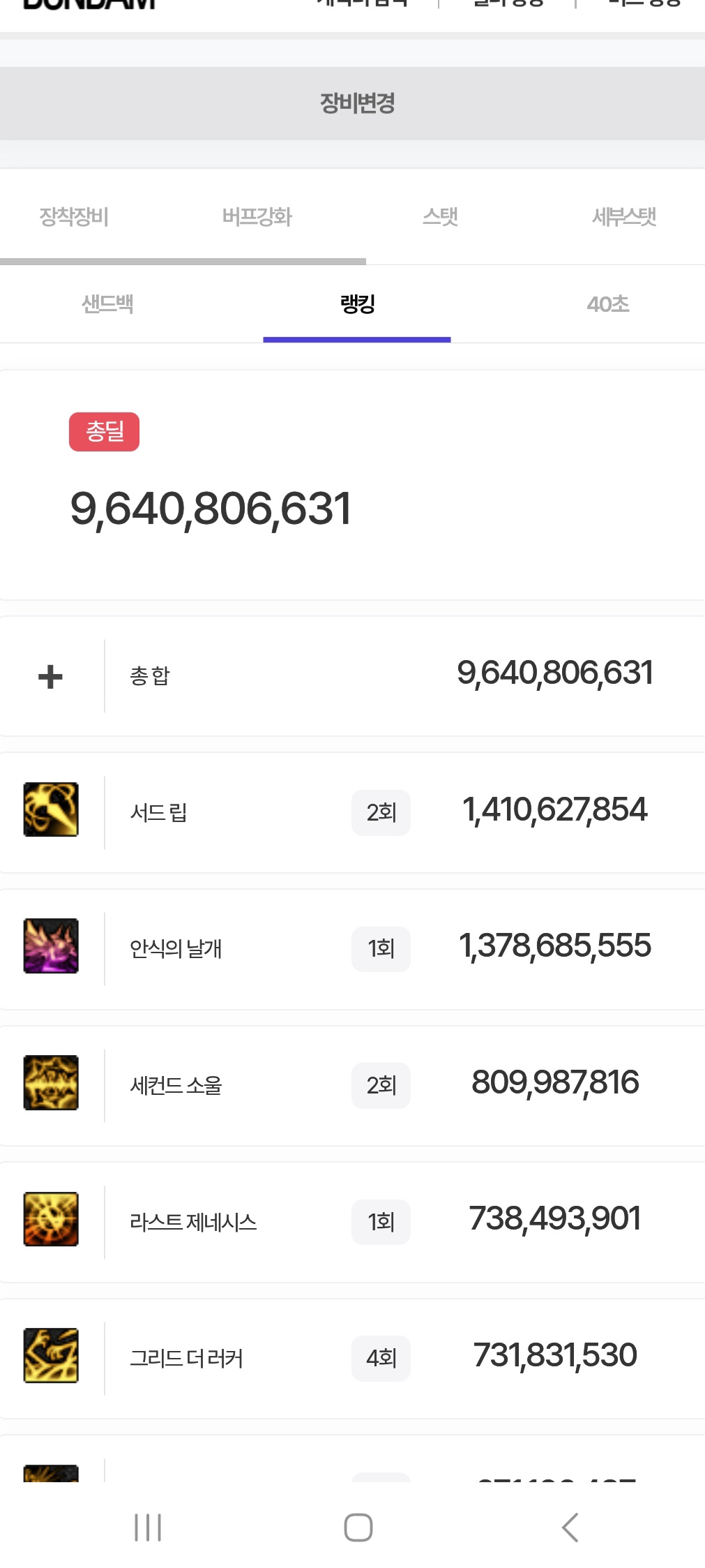This screenshot has width=705, height=1568.
Task: Switch to the 40초 sub-tab
Action: (607, 304)
